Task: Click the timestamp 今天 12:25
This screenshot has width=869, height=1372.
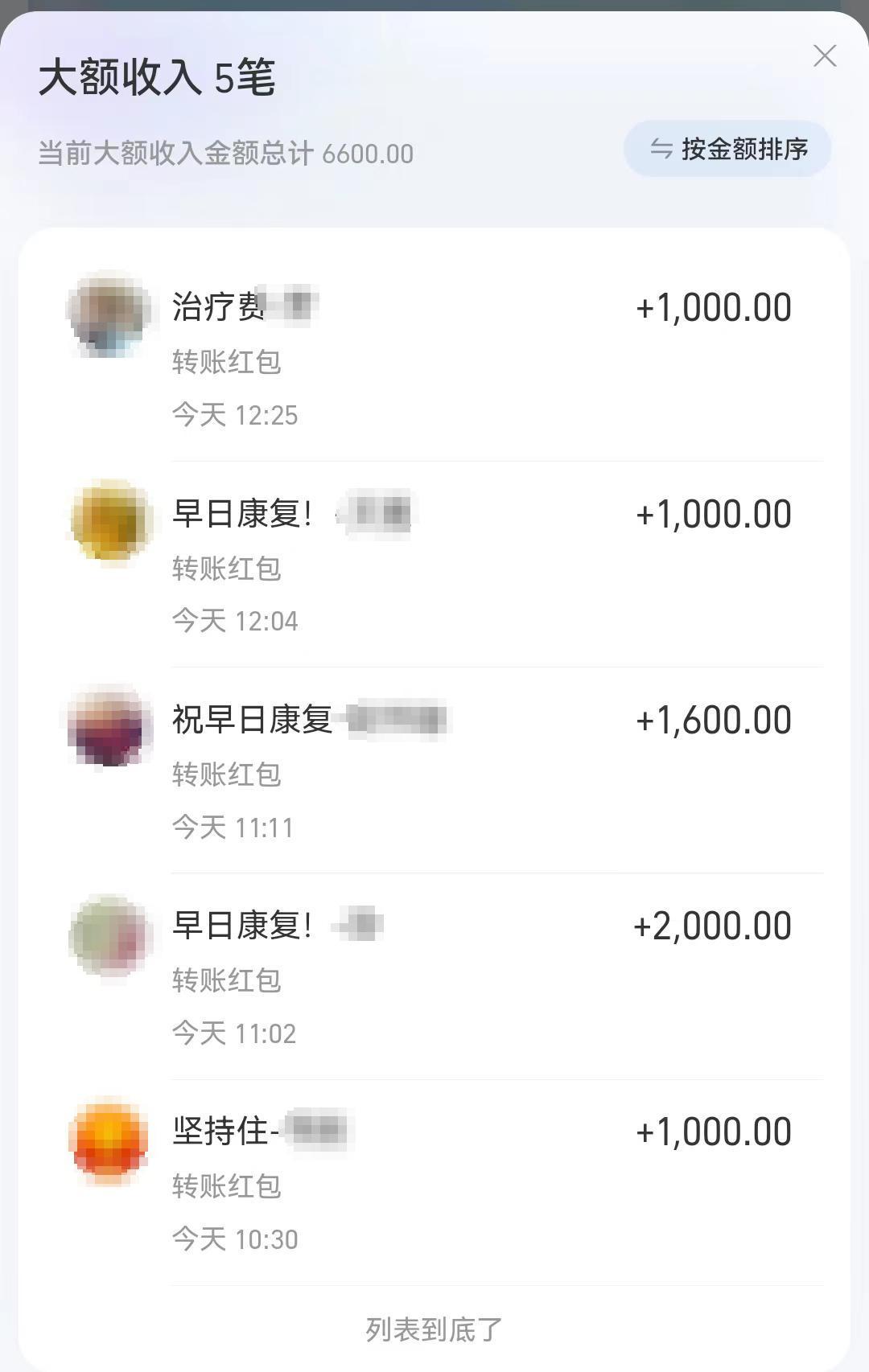Action: (233, 417)
